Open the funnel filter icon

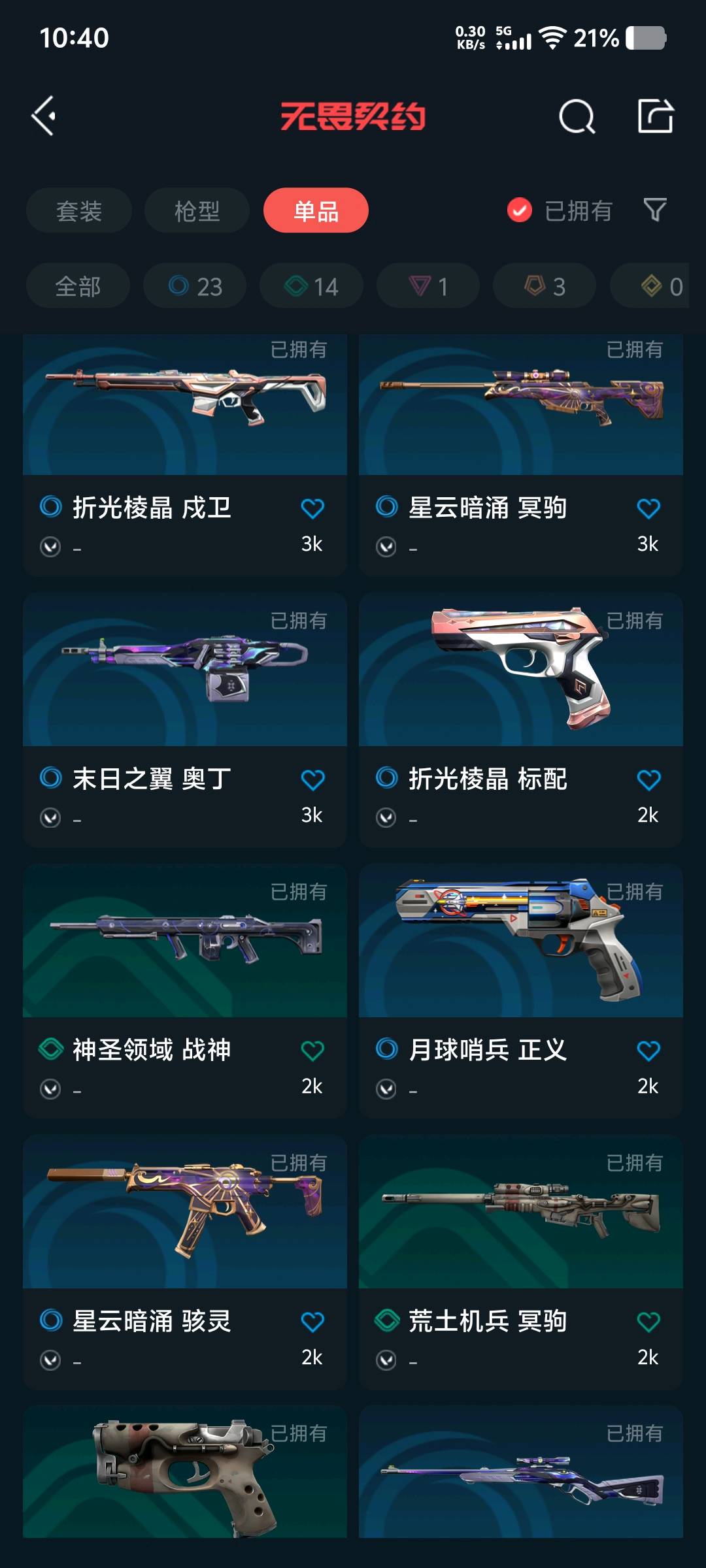tap(655, 210)
